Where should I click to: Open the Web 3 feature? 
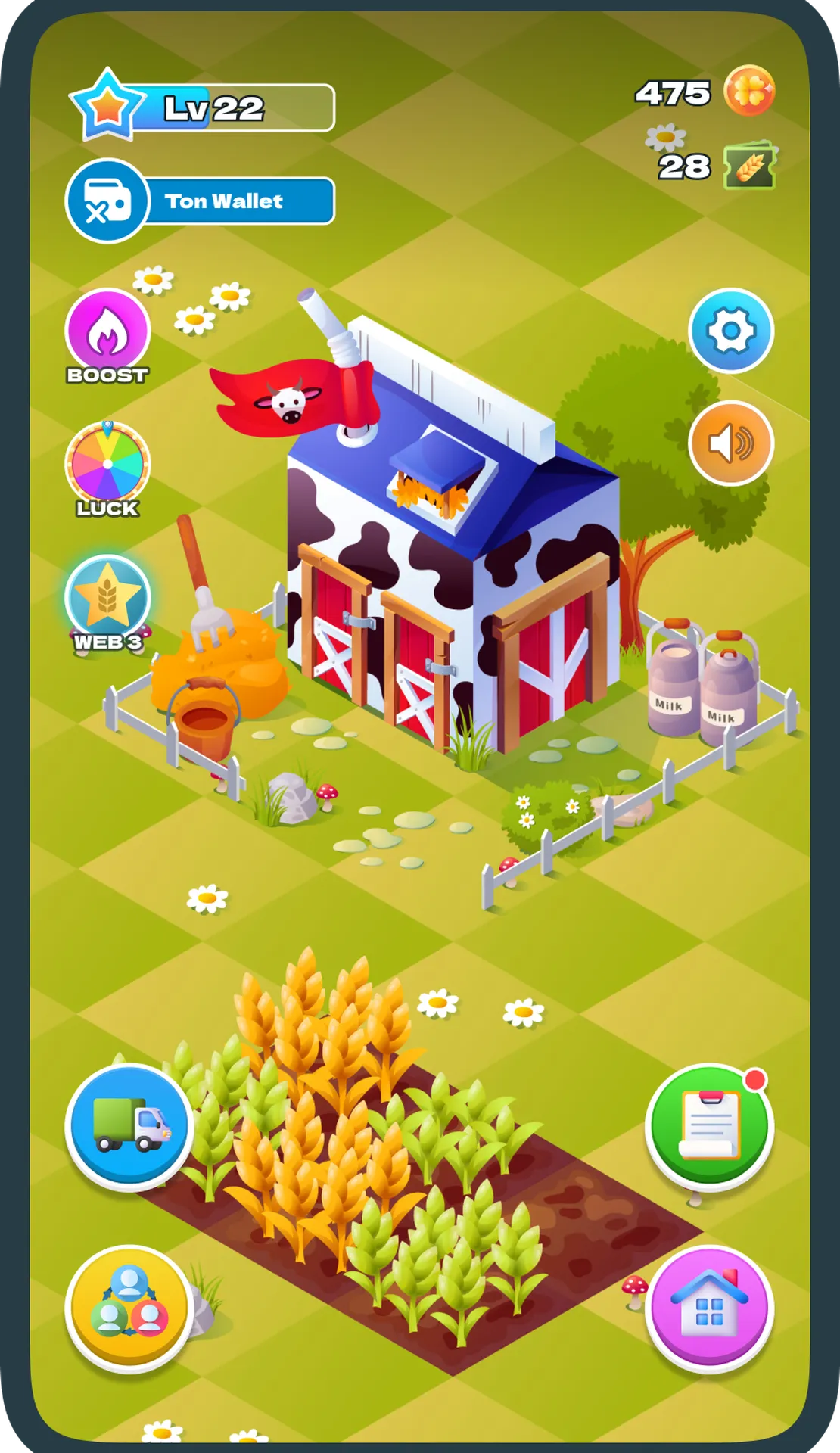[108, 598]
